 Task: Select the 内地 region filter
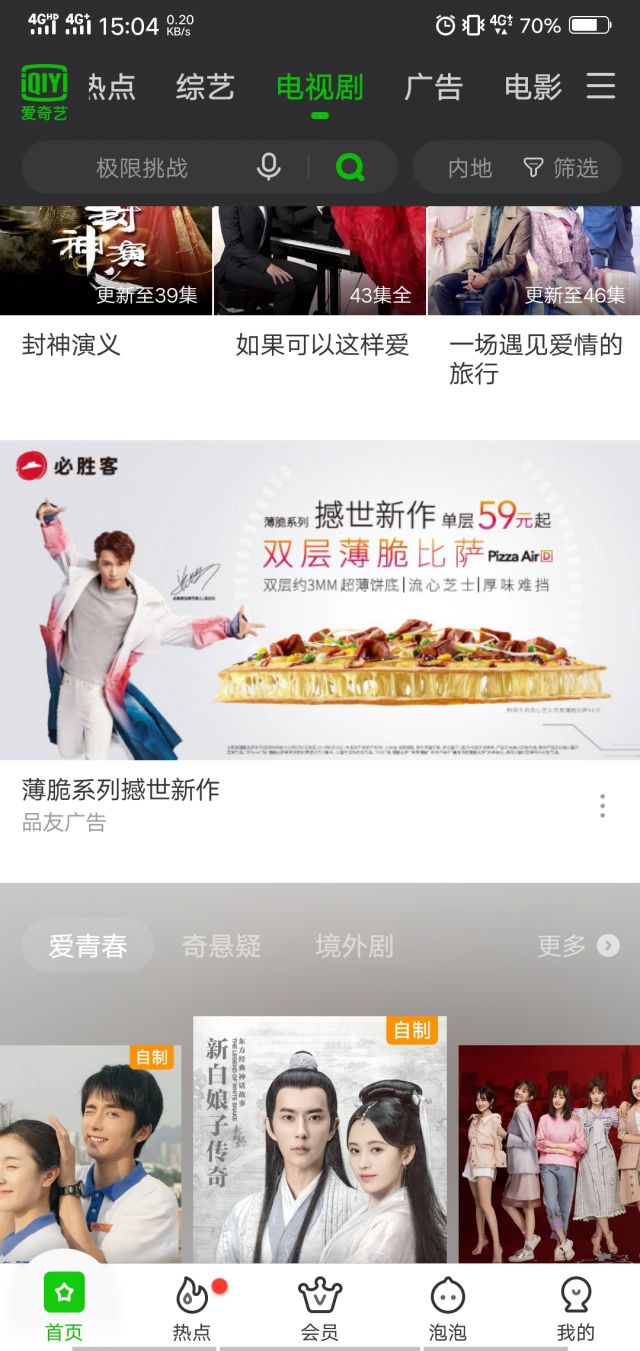[x=470, y=168]
